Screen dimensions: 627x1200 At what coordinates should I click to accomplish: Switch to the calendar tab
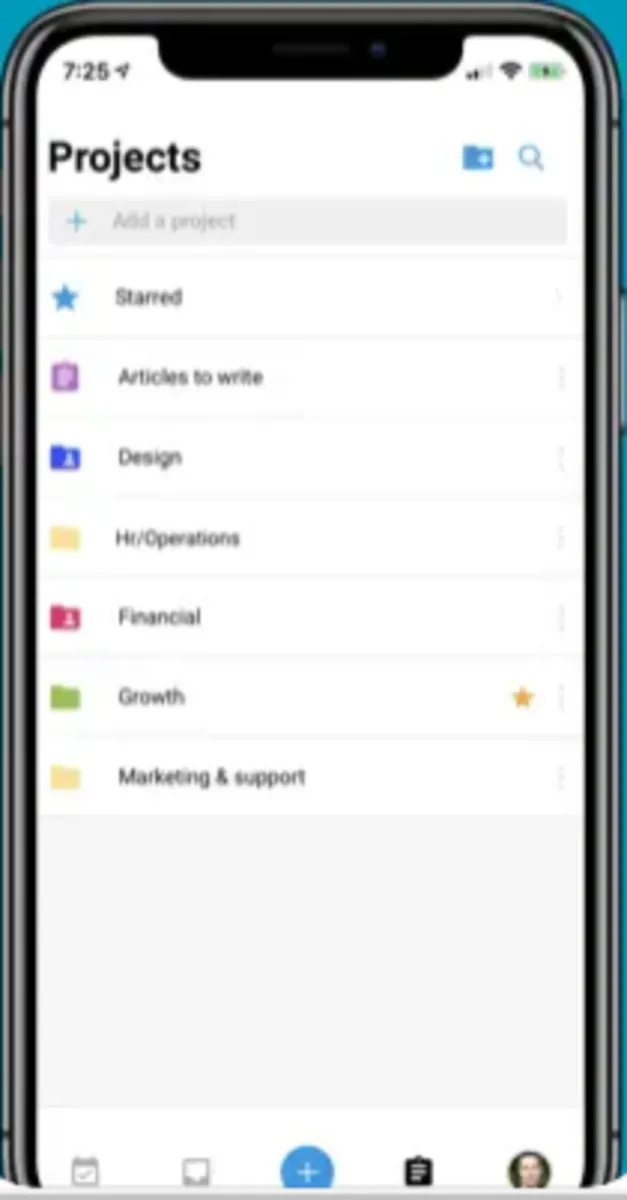[x=86, y=1171]
